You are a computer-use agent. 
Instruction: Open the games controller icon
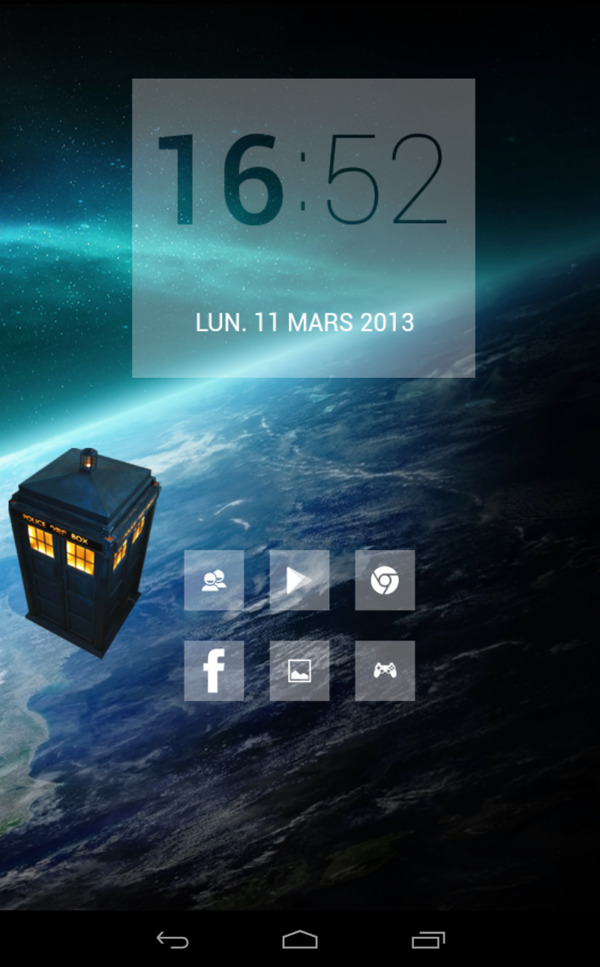[384, 670]
